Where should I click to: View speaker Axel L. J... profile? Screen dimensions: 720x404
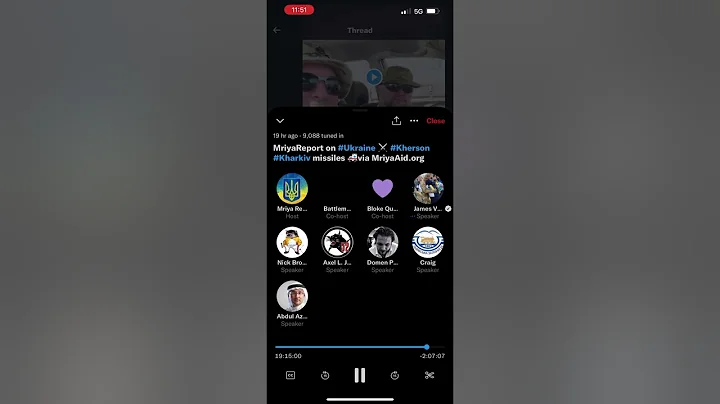click(337, 242)
